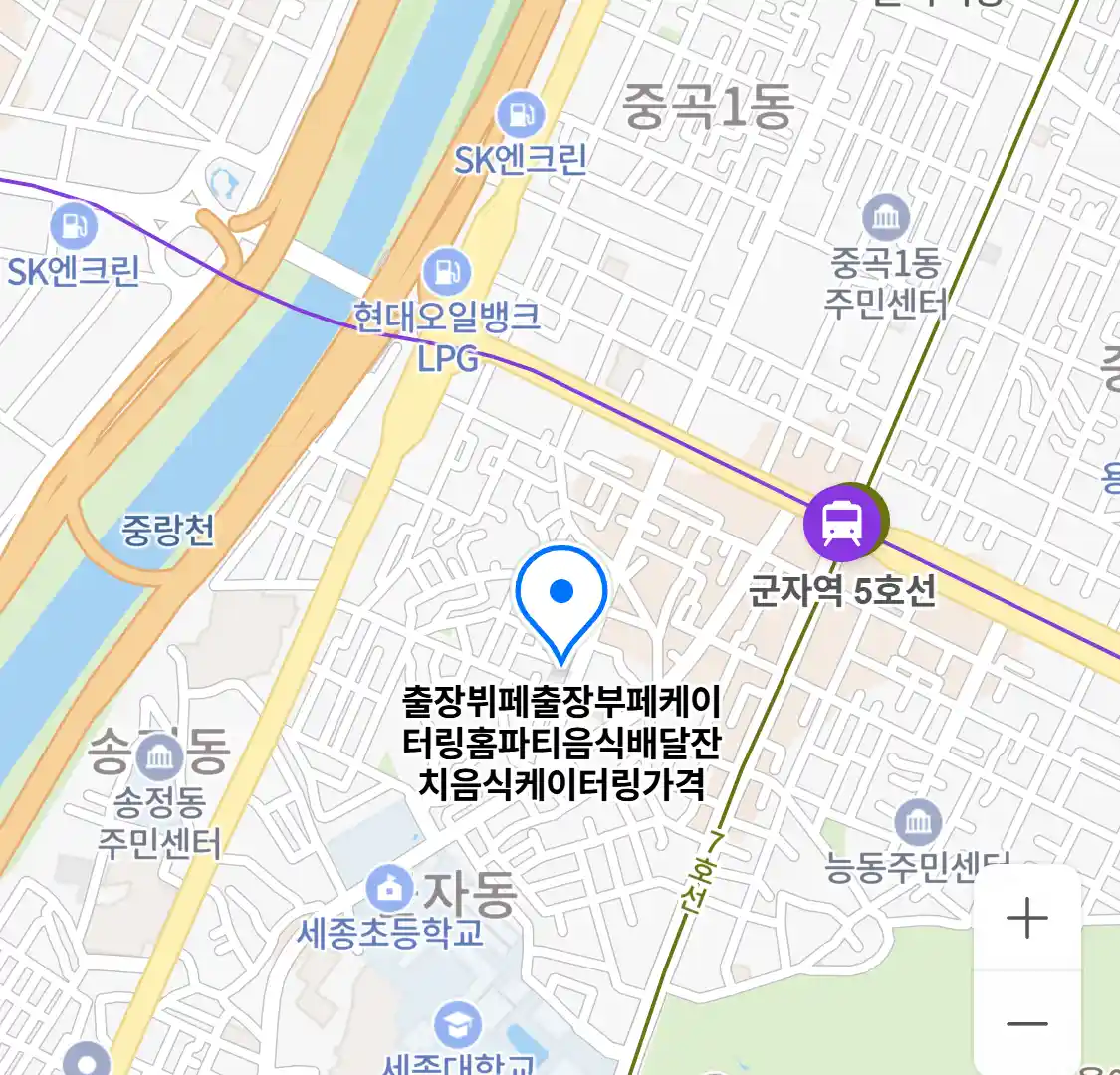1120x1075 pixels.
Task: Select the 현대오일뱅크 LPG station marker
Action: coord(446,272)
